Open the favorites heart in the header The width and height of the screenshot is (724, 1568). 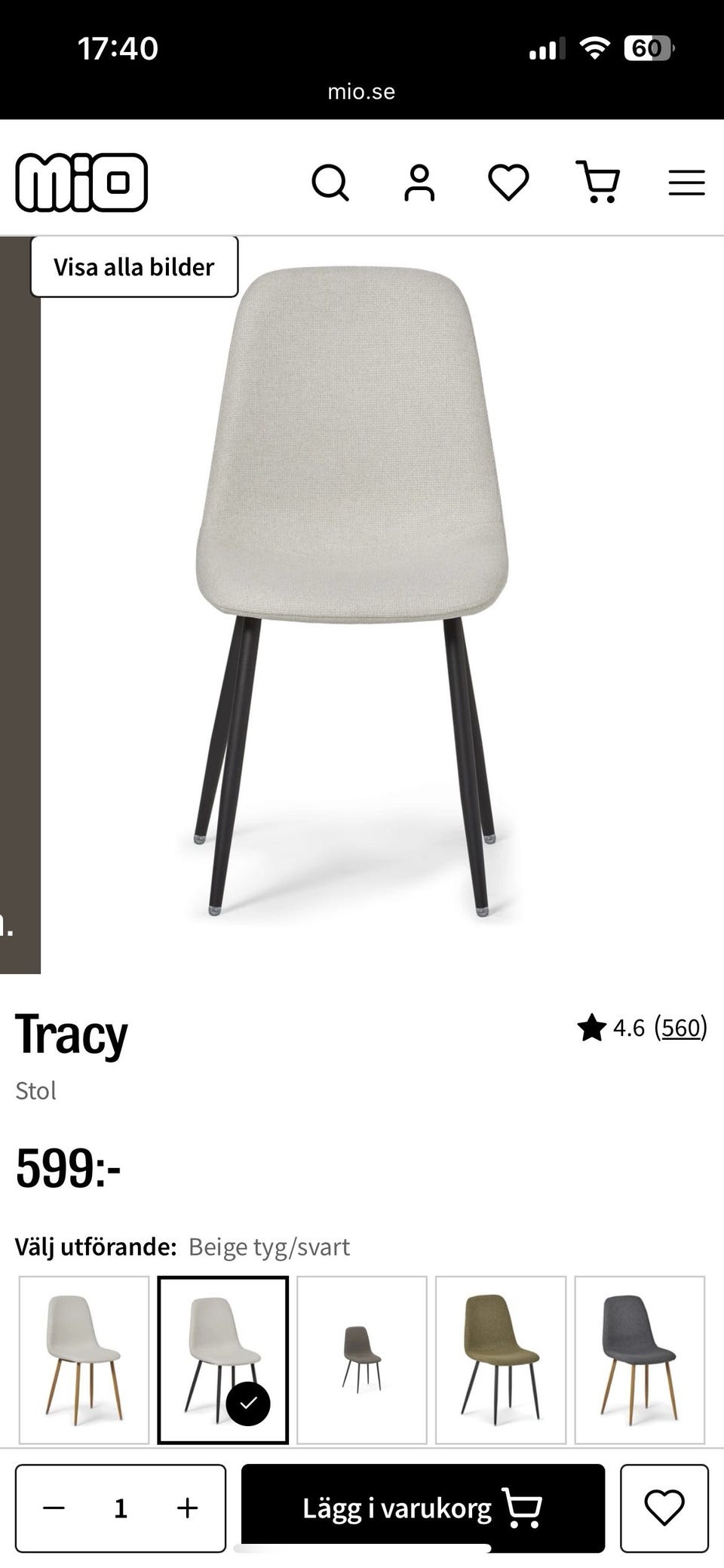[508, 183]
